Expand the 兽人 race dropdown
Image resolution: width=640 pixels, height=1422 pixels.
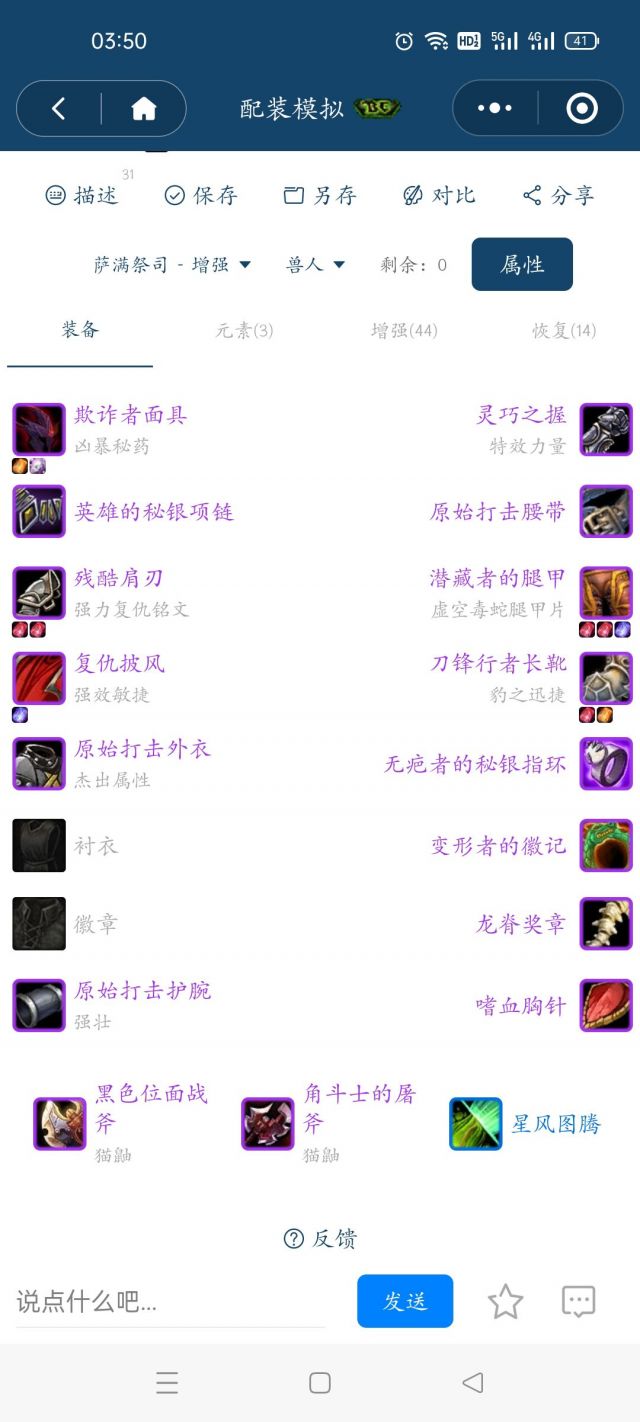point(315,265)
